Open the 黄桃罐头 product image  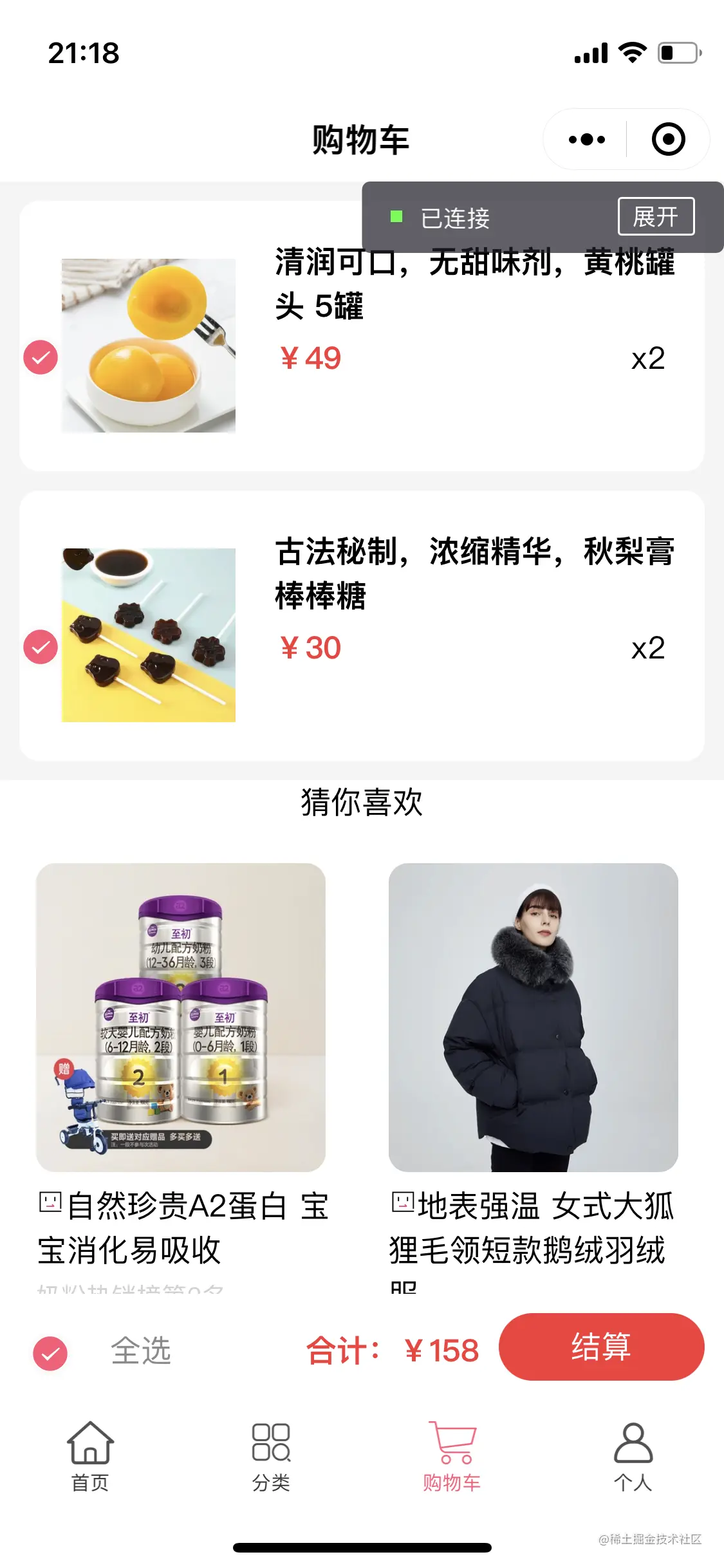pos(149,346)
